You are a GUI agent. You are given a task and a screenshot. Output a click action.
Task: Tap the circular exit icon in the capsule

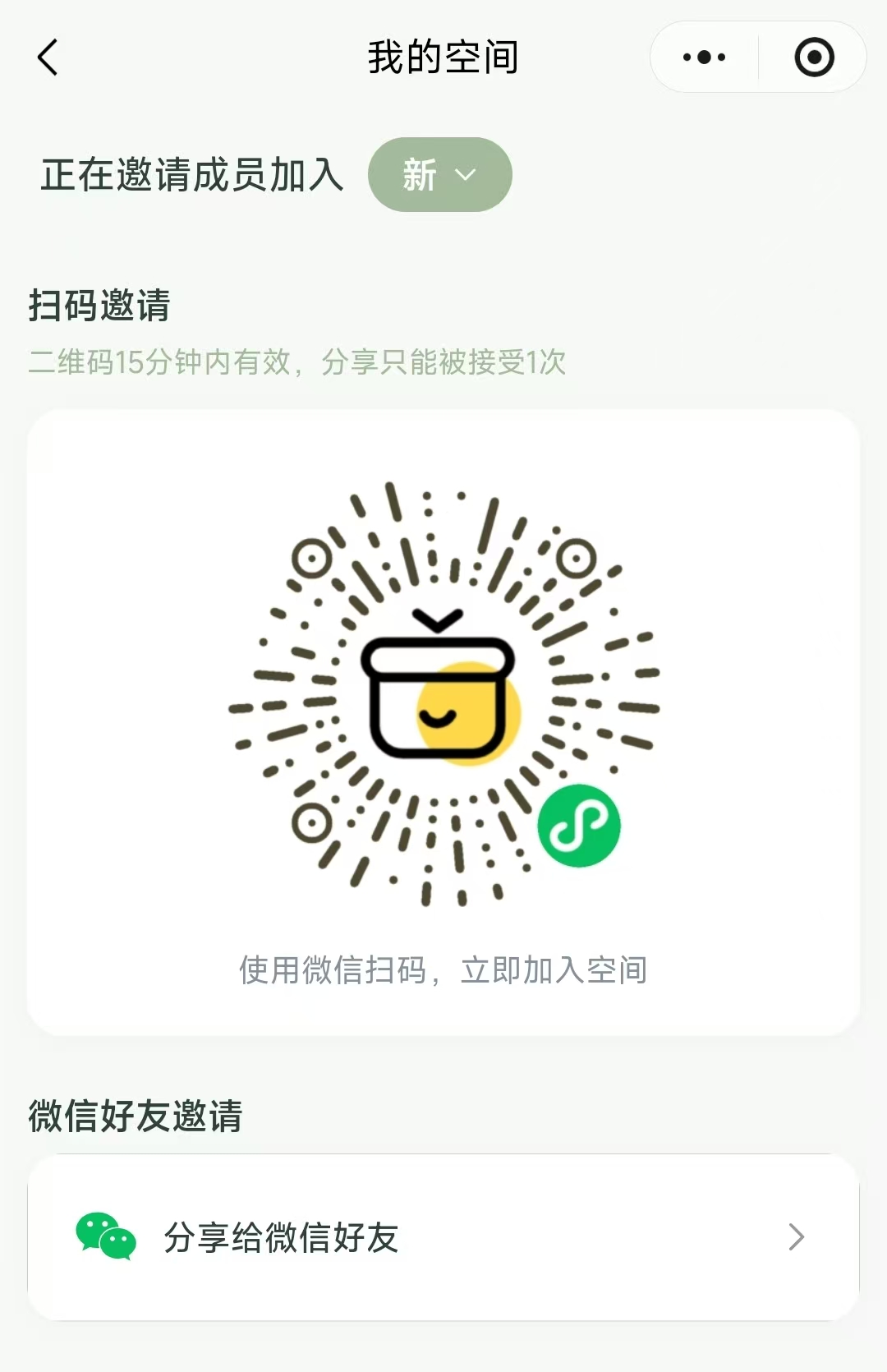tap(813, 57)
